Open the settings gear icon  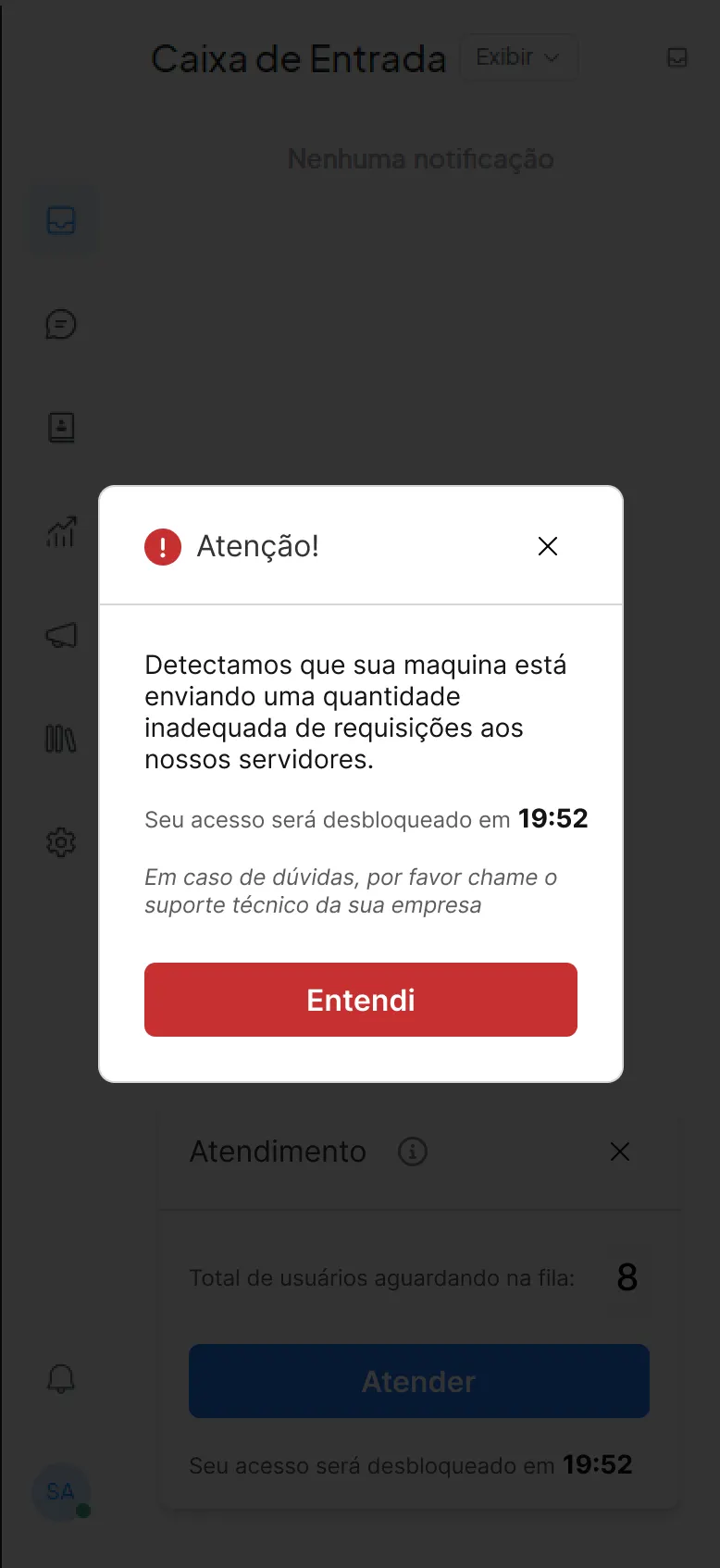[61, 842]
